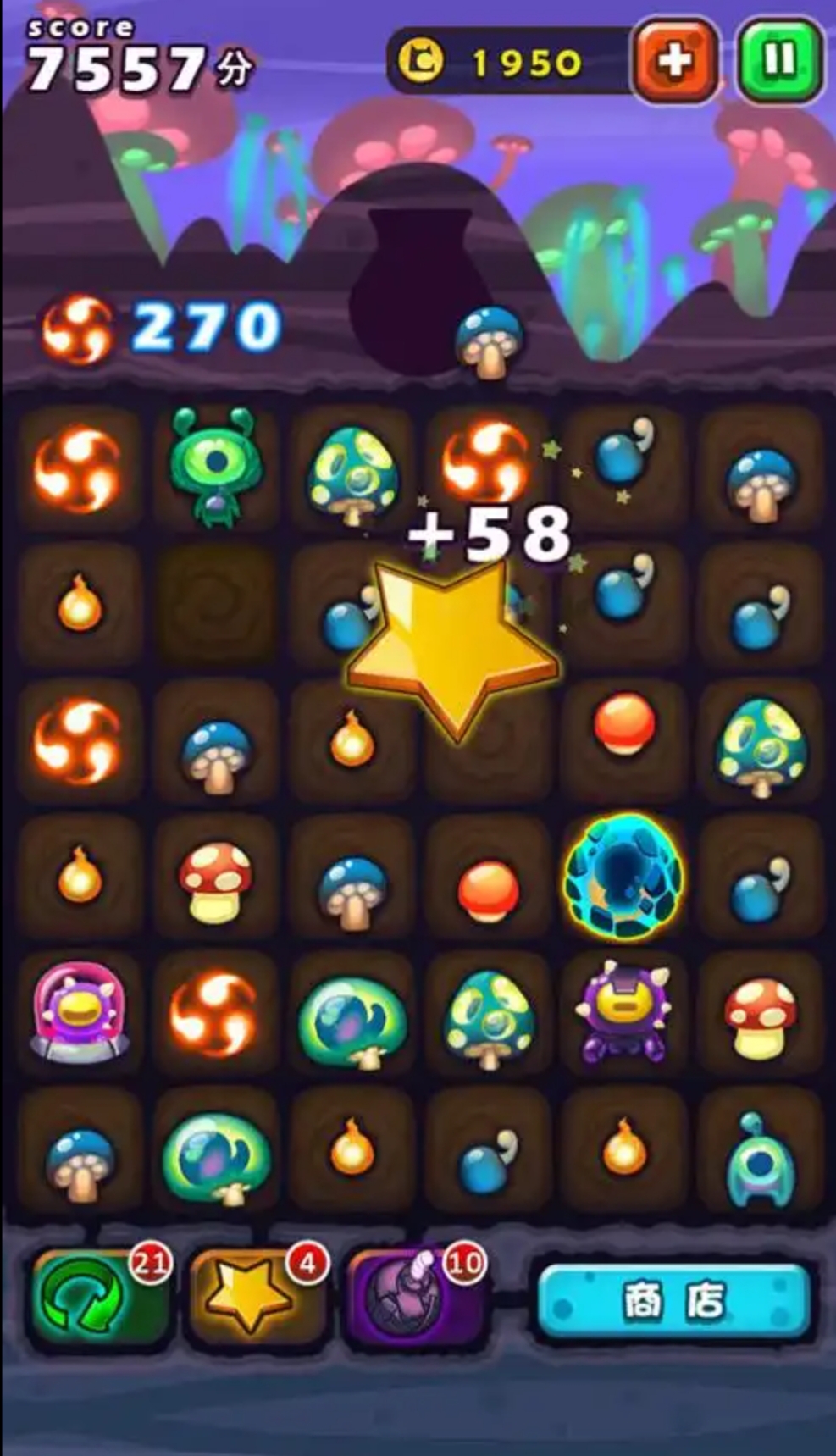Select the purple spiked robot tile

(x=623, y=1012)
